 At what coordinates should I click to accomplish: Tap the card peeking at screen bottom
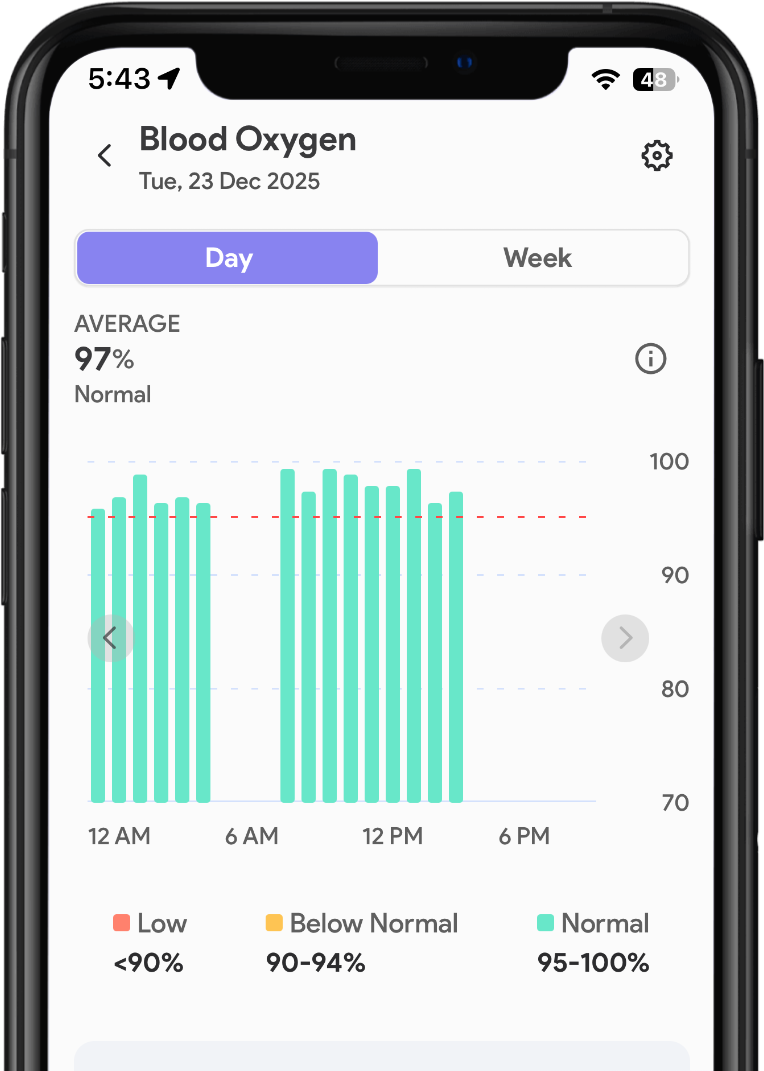coord(382,1060)
